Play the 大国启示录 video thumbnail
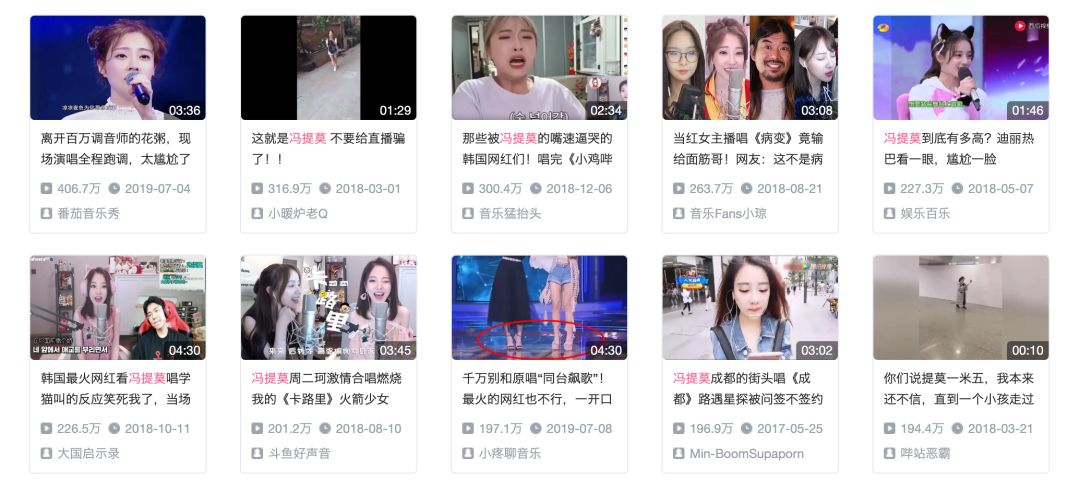 coord(117,307)
